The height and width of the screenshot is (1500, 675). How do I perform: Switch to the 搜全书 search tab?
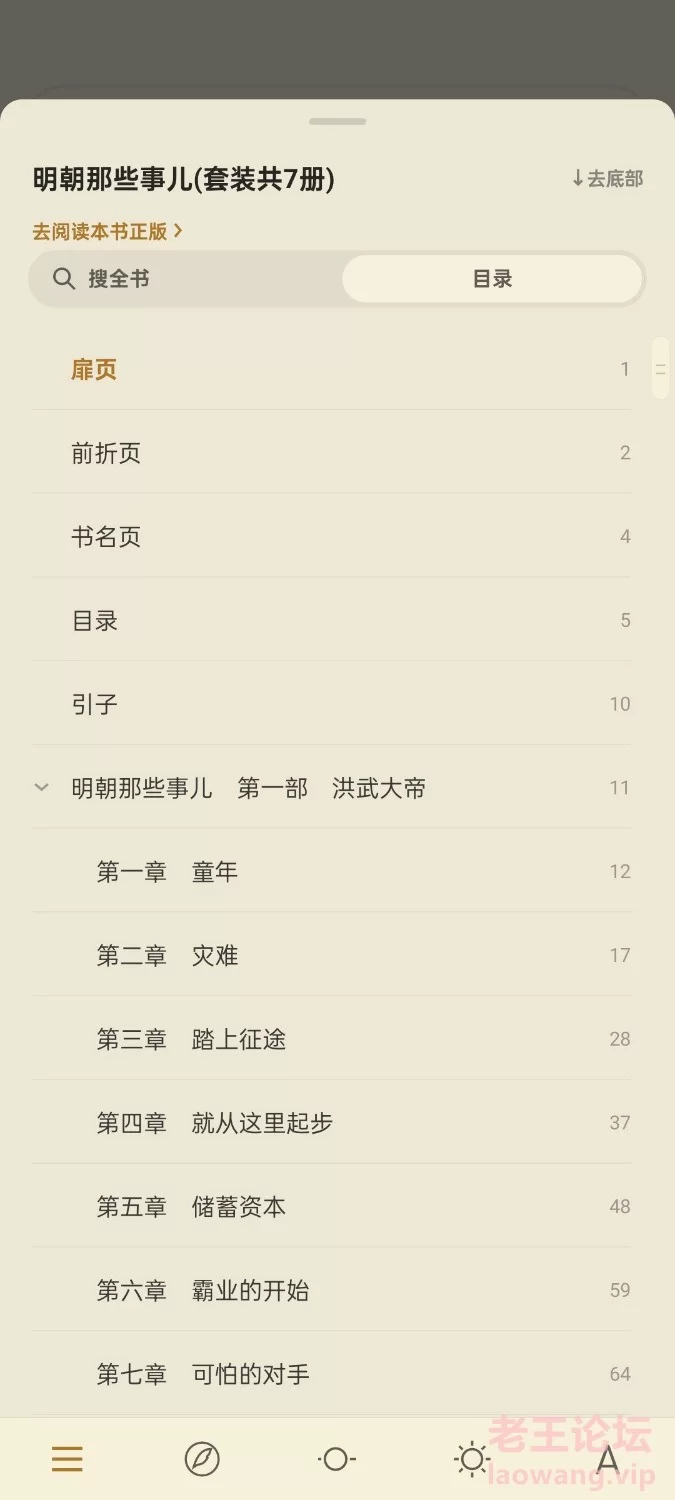186,279
